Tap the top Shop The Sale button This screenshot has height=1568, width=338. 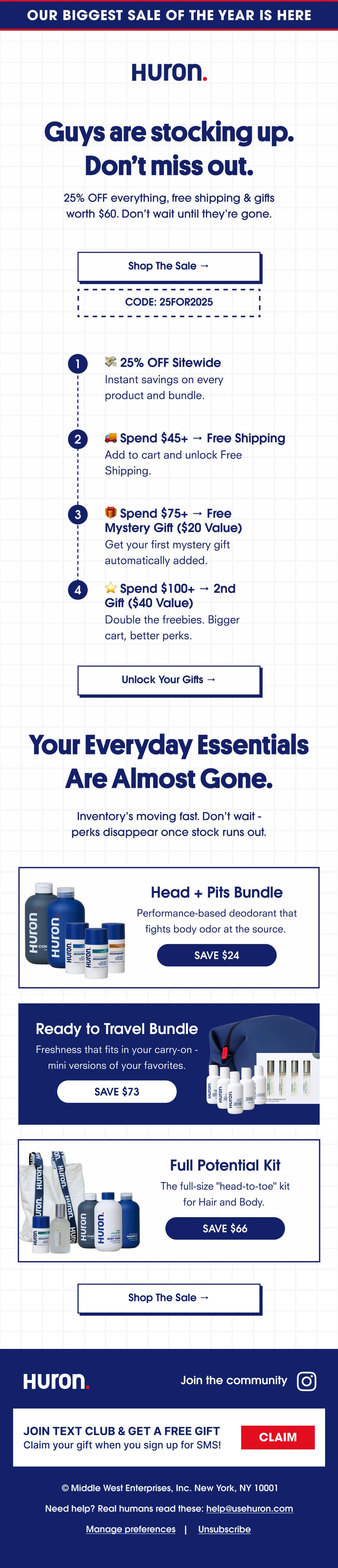(169, 267)
